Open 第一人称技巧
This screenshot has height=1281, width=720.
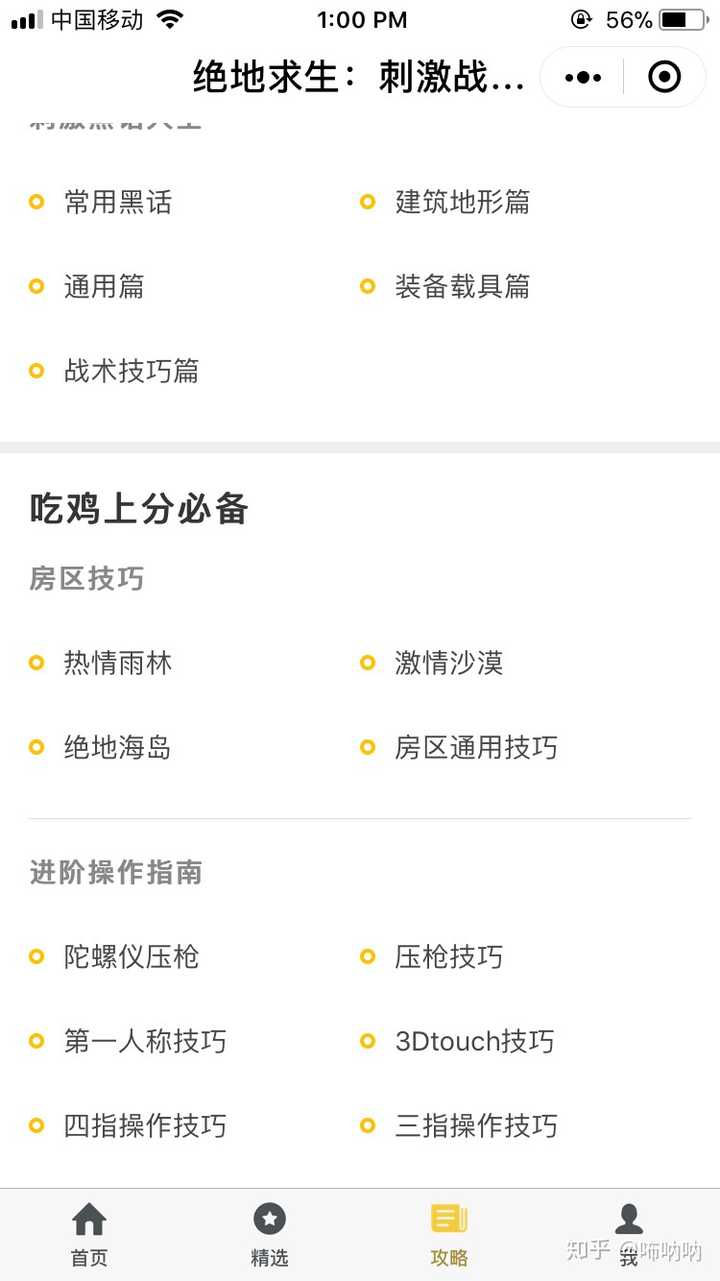(x=145, y=1042)
